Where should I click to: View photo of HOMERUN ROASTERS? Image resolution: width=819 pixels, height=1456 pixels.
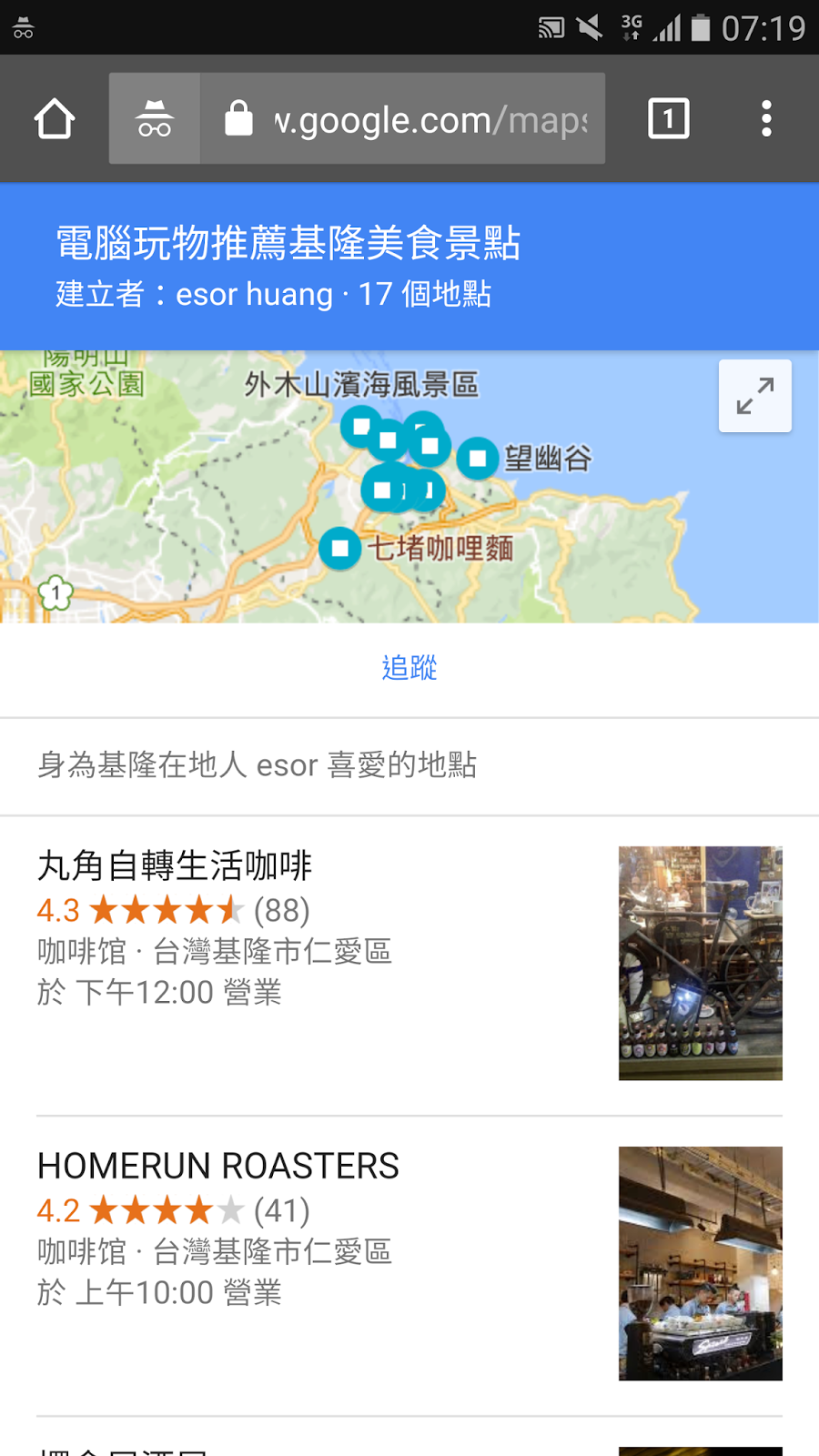pos(700,1263)
